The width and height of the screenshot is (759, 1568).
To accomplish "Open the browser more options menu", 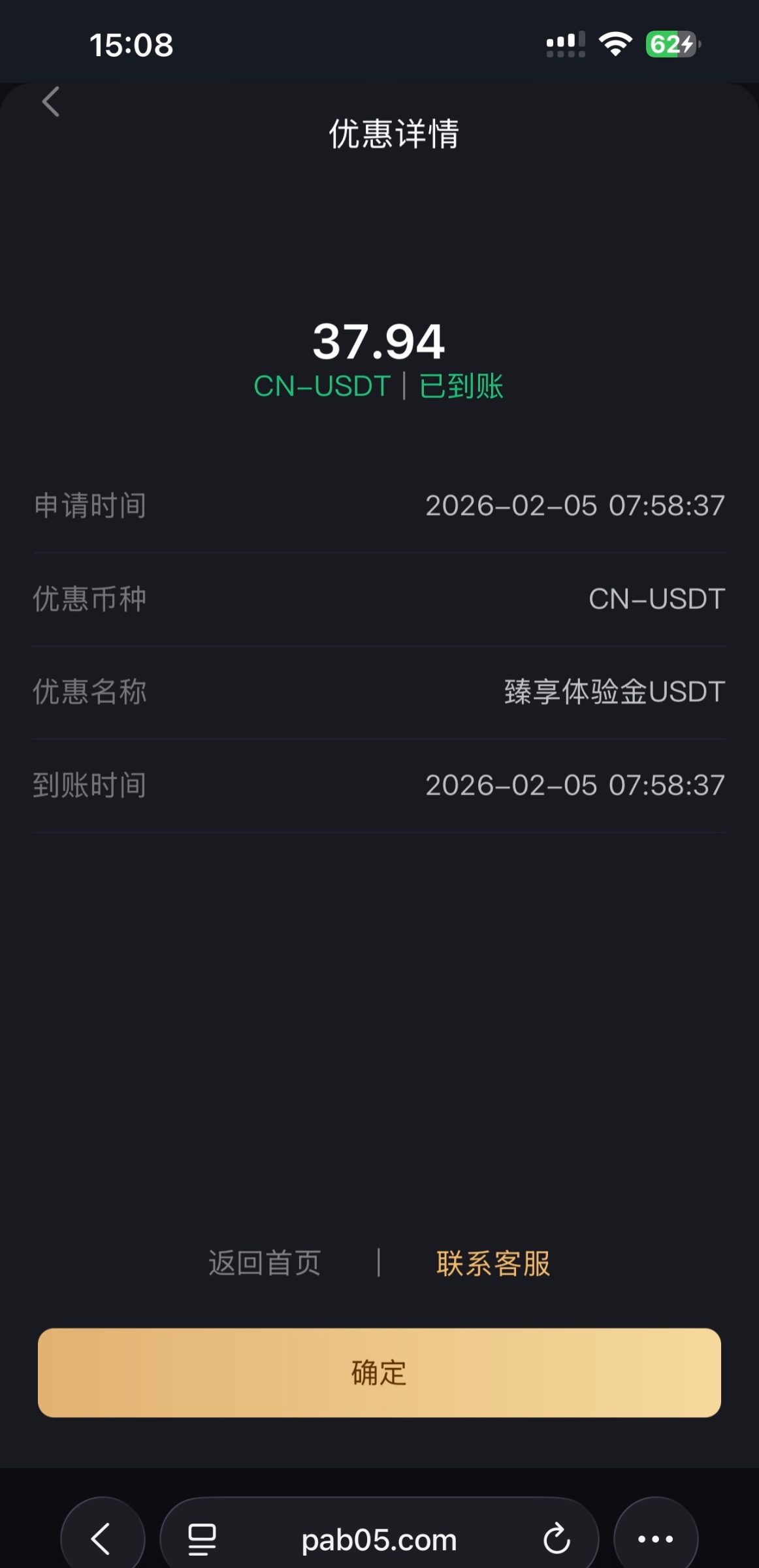I will [655, 1539].
